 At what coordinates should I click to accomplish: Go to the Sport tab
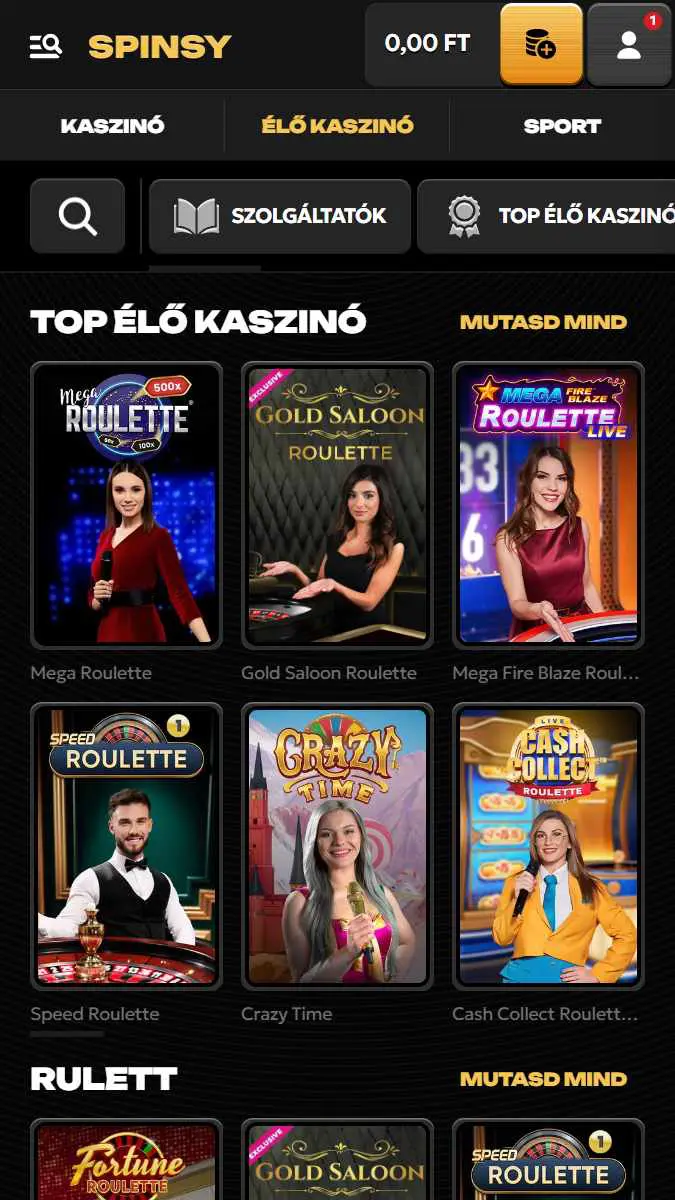point(562,126)
